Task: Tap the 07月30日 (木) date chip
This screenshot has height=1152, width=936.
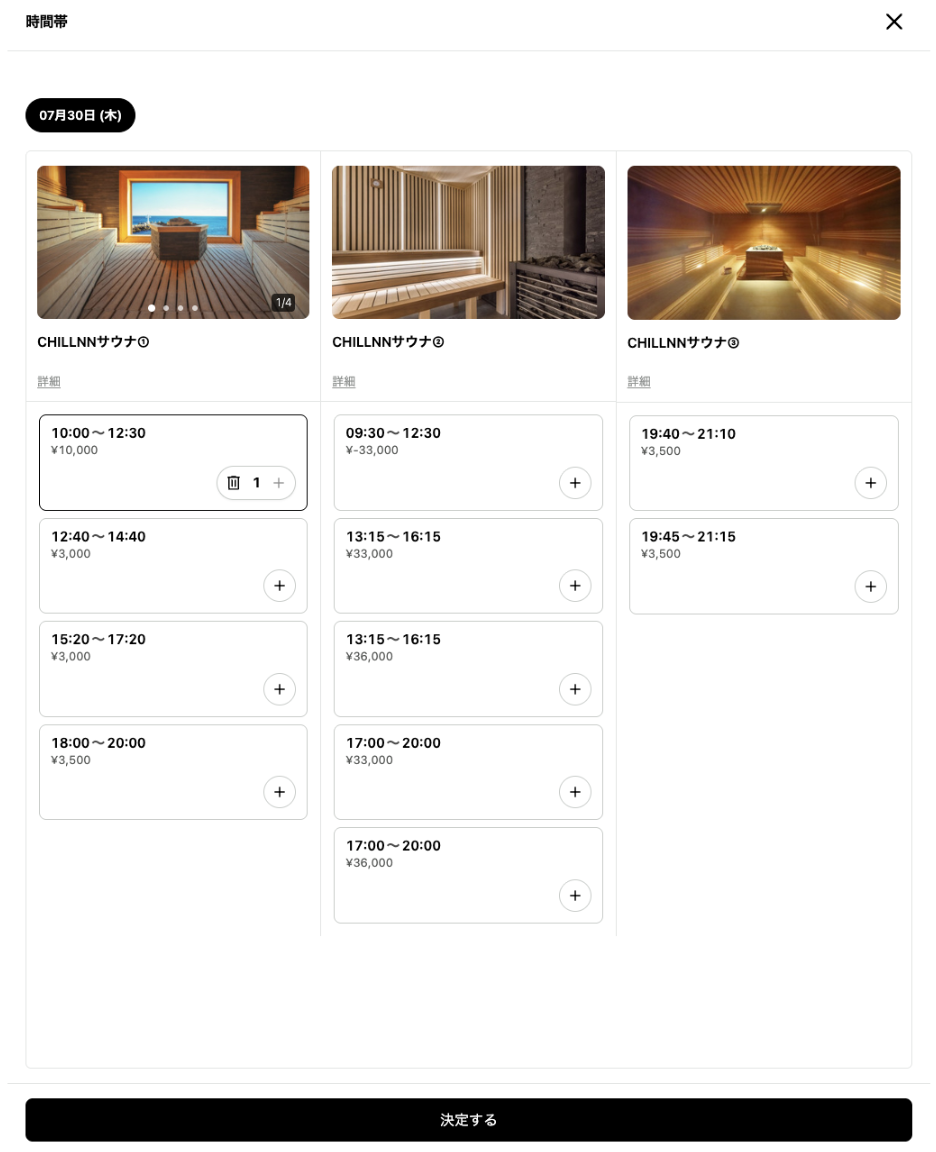Action: click(80, 115)
